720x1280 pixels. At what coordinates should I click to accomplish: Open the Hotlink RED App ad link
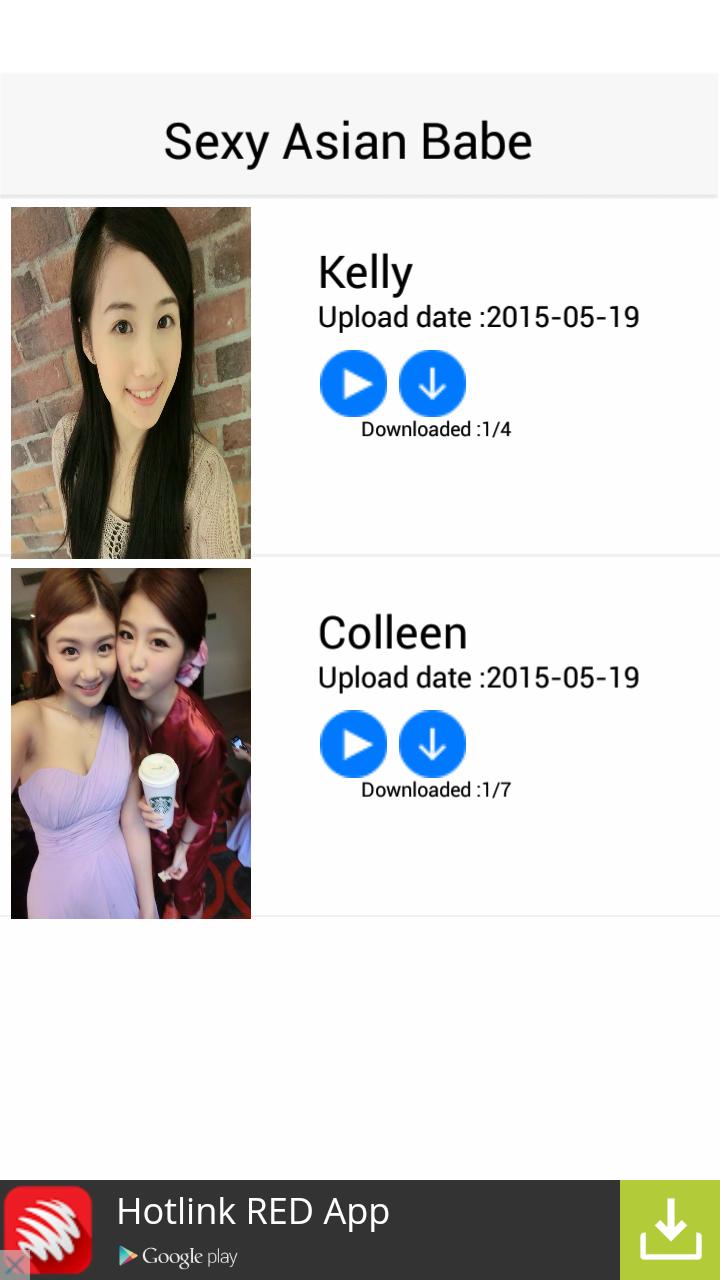253,1211
